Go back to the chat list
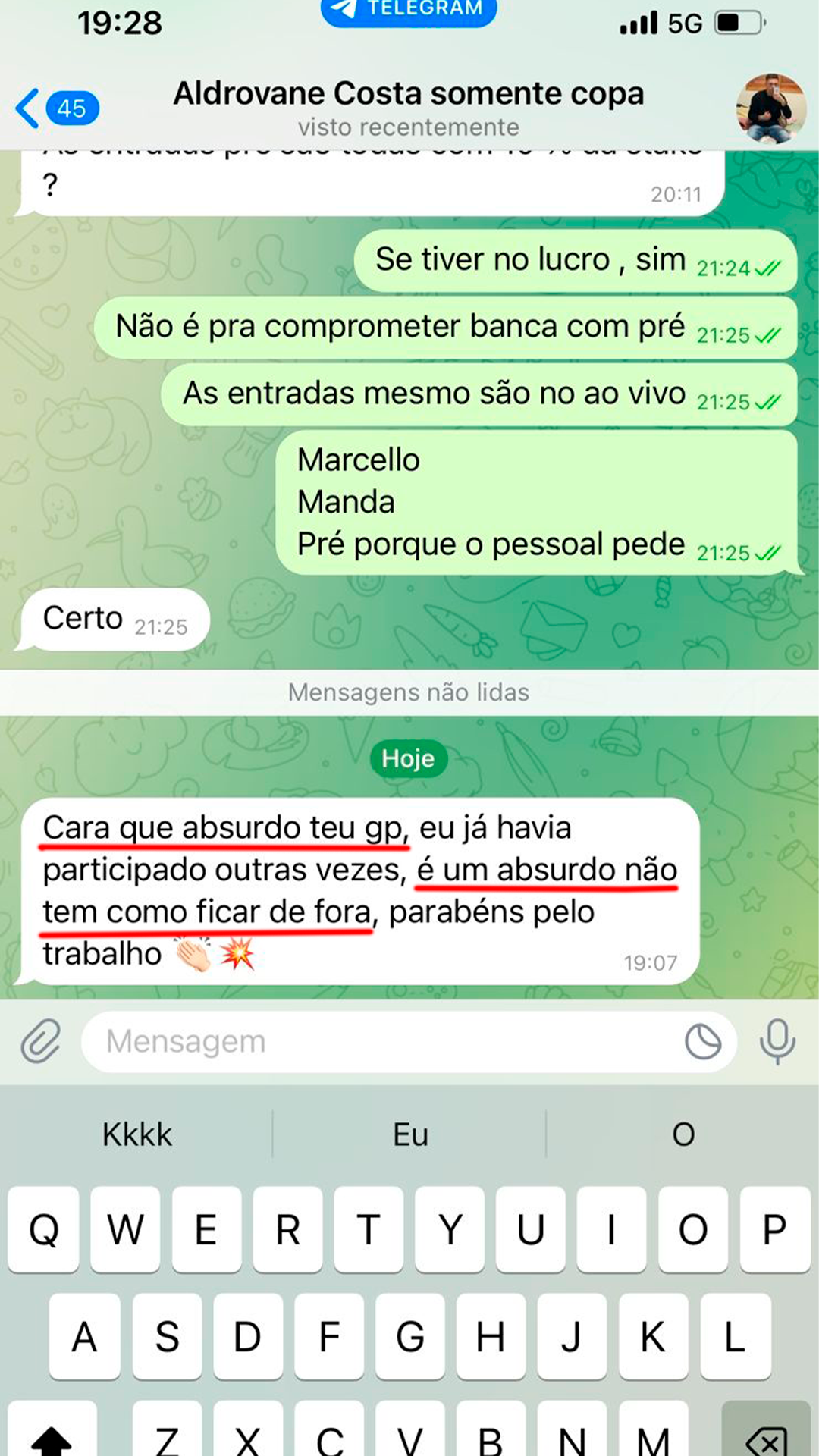 (x=55, y=108)
